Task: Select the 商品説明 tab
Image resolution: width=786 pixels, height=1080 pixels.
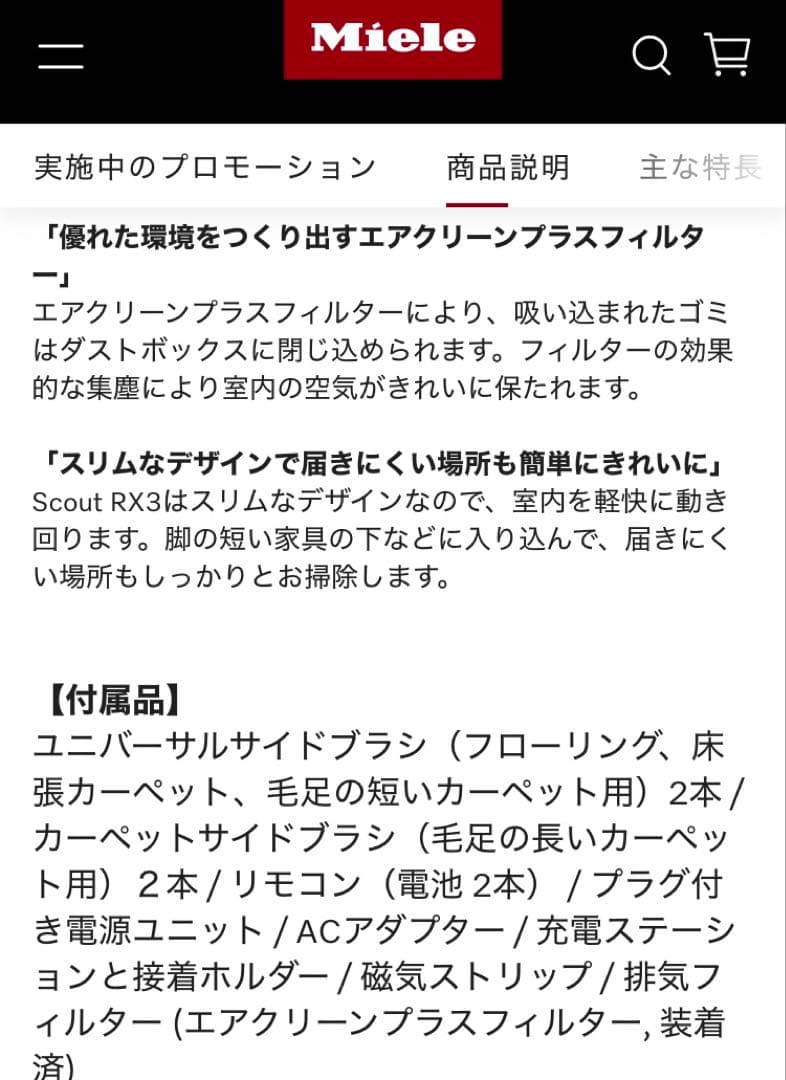Action: pos(507,167)
